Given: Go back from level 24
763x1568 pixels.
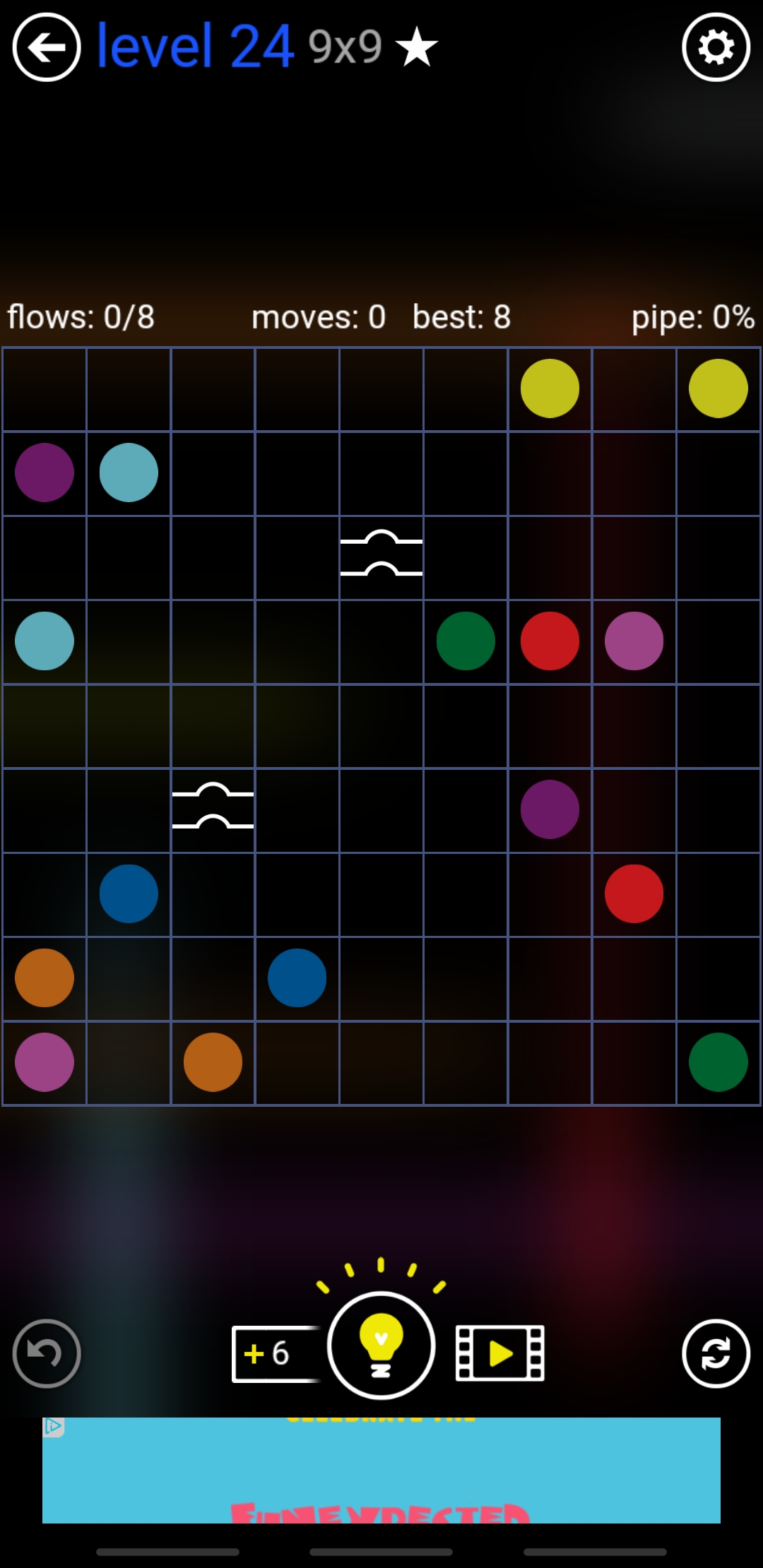Looking at the screenshot, I should [47, 47].
